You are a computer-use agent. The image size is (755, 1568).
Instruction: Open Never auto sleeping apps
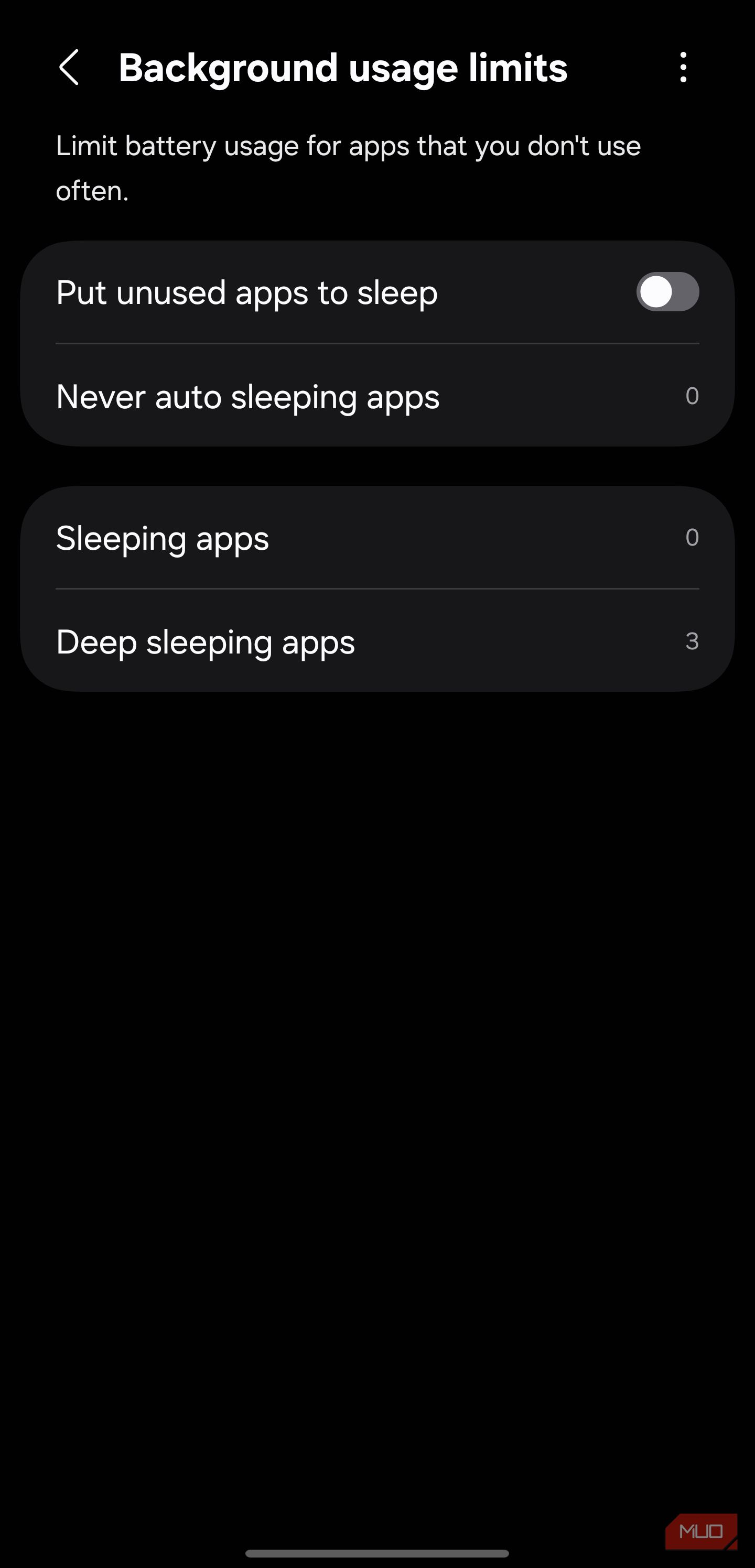(x=377, y=396)
